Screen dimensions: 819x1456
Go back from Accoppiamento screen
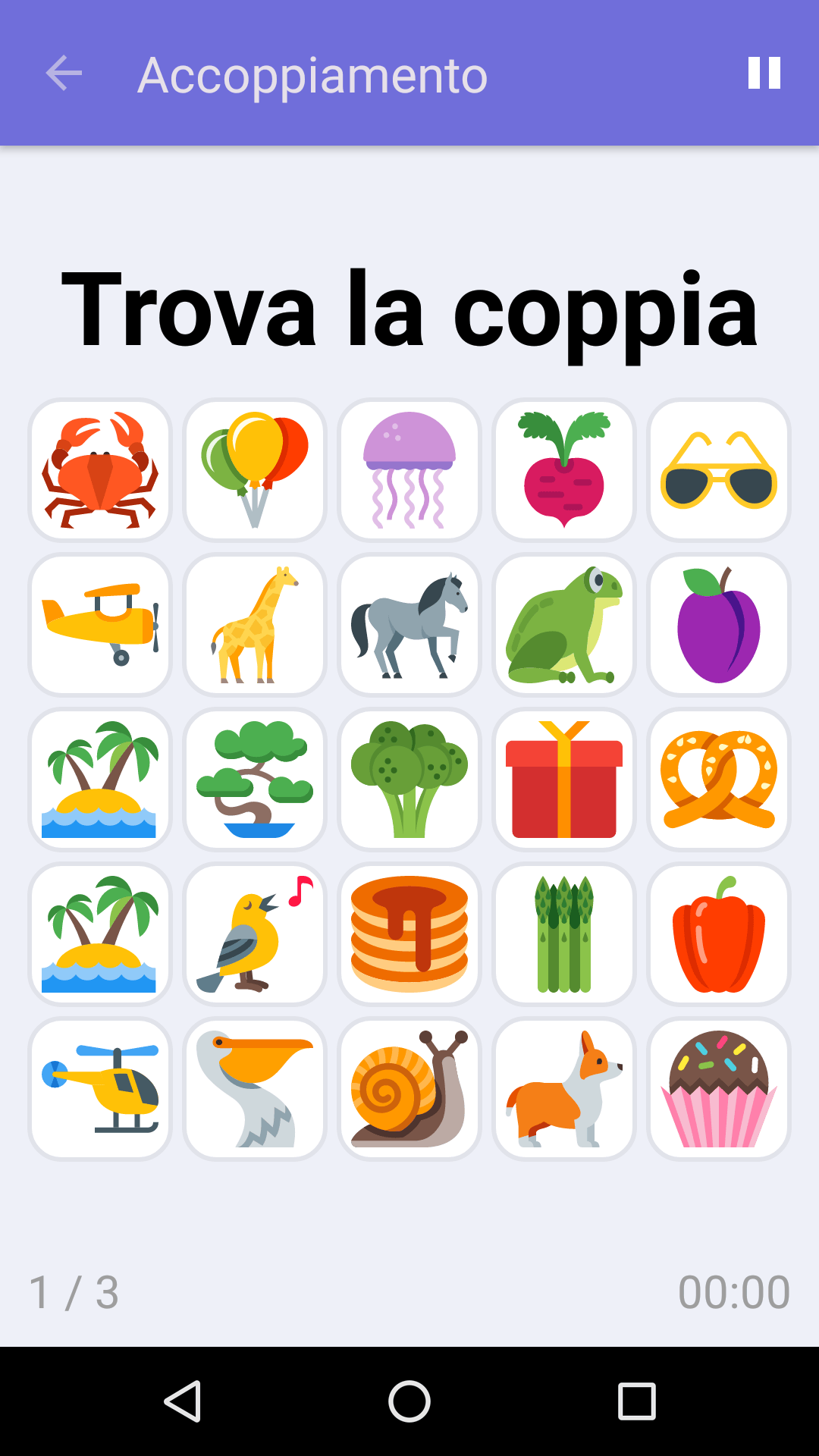click(64, 74)
